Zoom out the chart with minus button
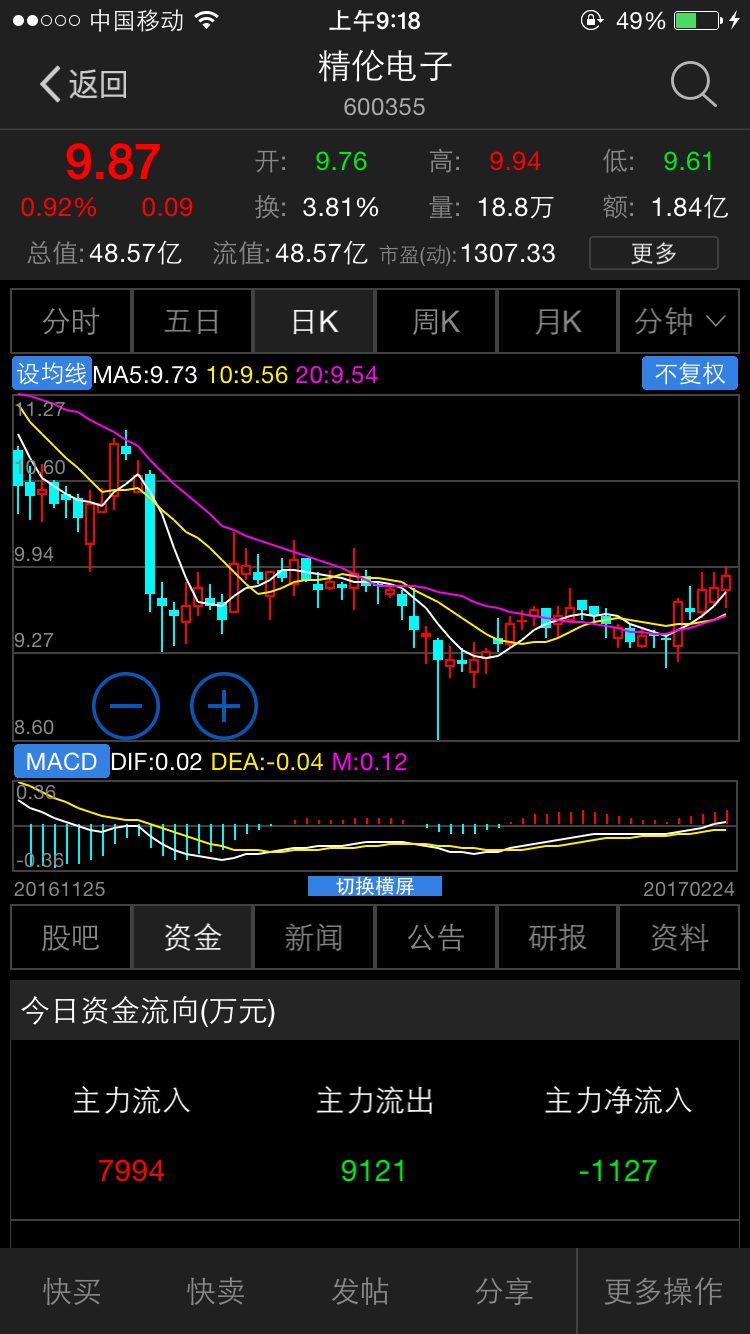Viewport: 750px width, 1334px height. (126, 706)
